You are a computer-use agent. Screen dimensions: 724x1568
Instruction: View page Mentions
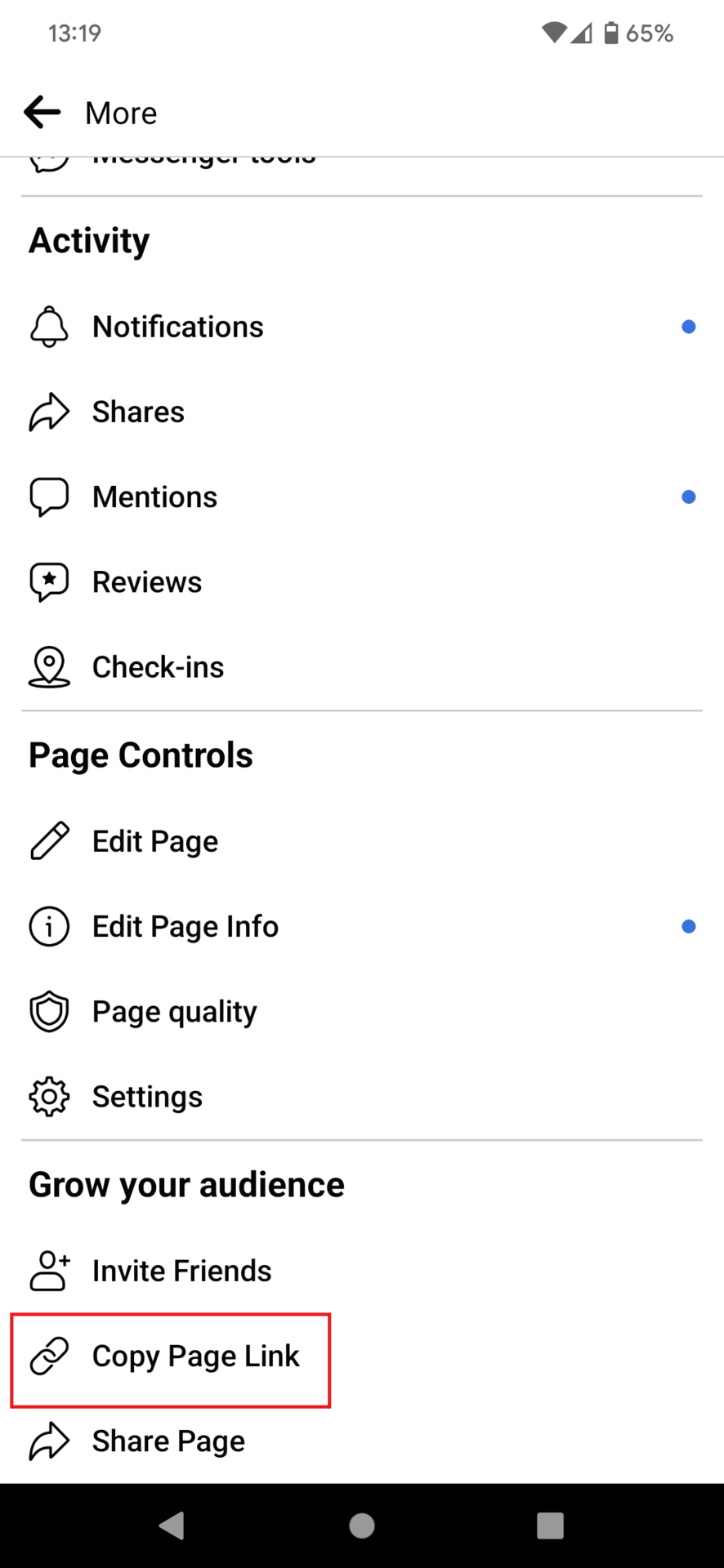[x=154, y=497]
